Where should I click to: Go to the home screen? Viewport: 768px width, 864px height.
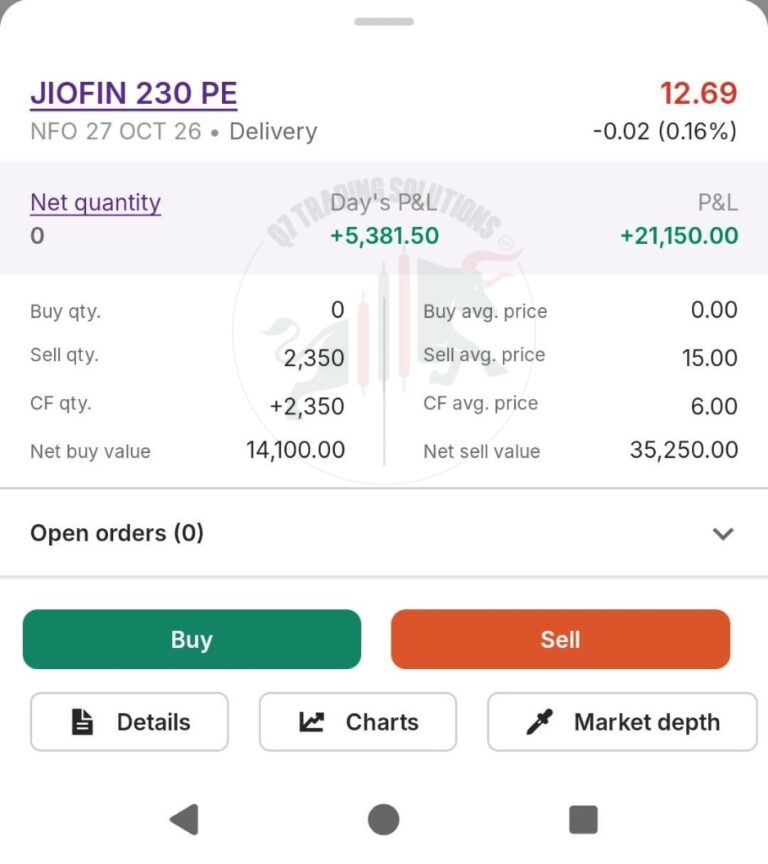pos(383,819)
